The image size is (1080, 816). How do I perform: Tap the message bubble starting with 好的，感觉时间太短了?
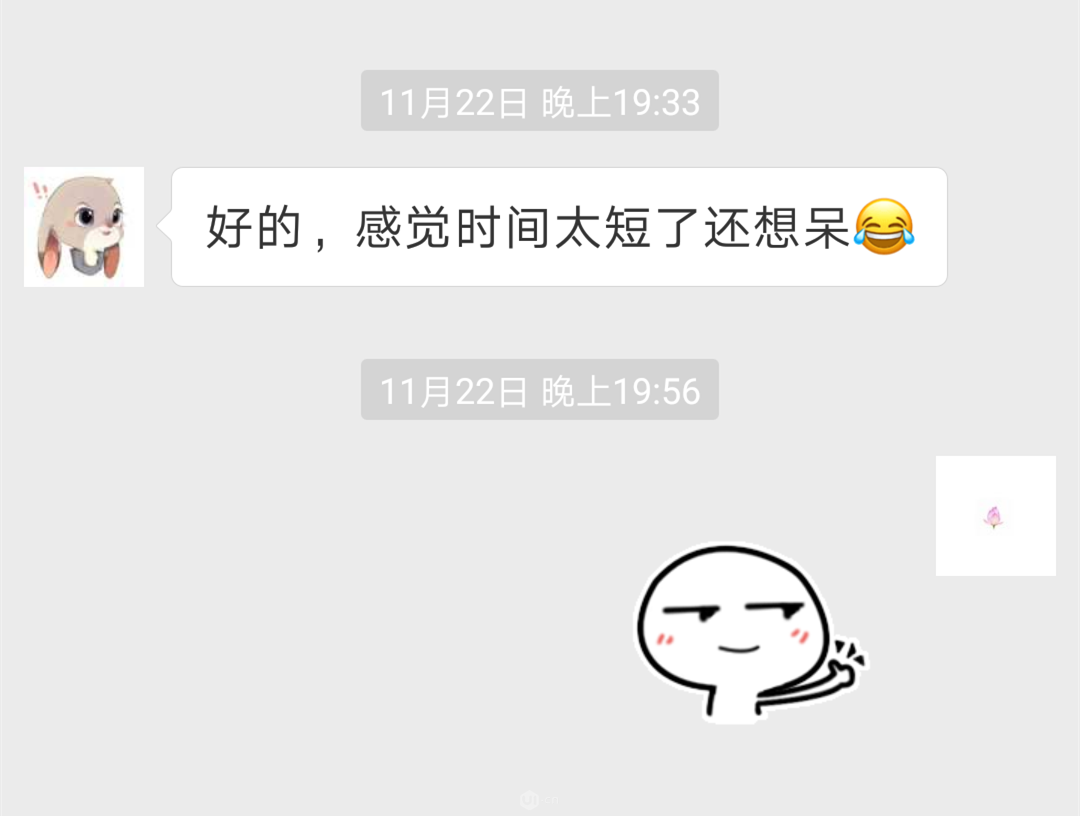coord(559,227)
